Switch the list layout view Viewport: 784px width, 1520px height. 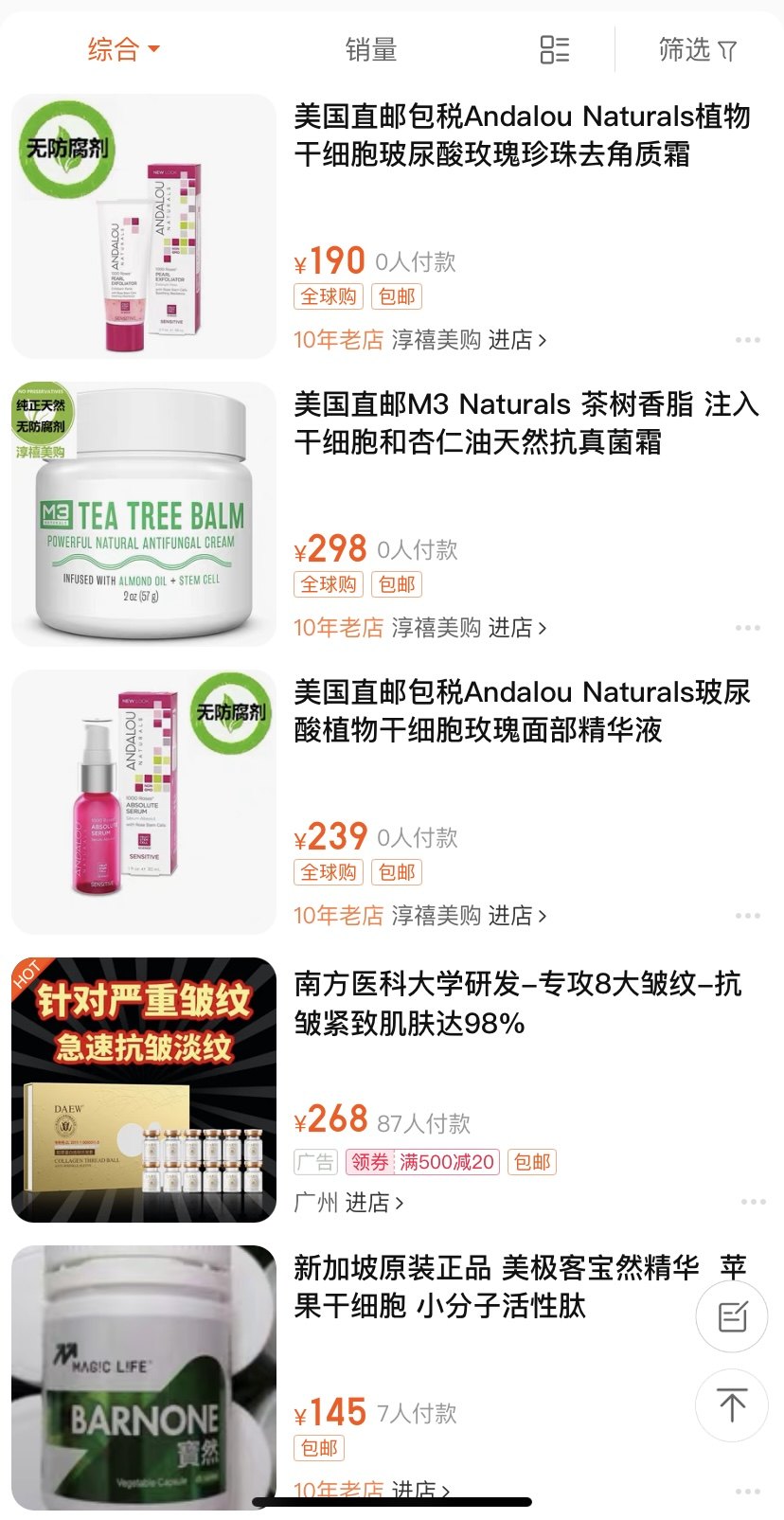coord(554,49)
